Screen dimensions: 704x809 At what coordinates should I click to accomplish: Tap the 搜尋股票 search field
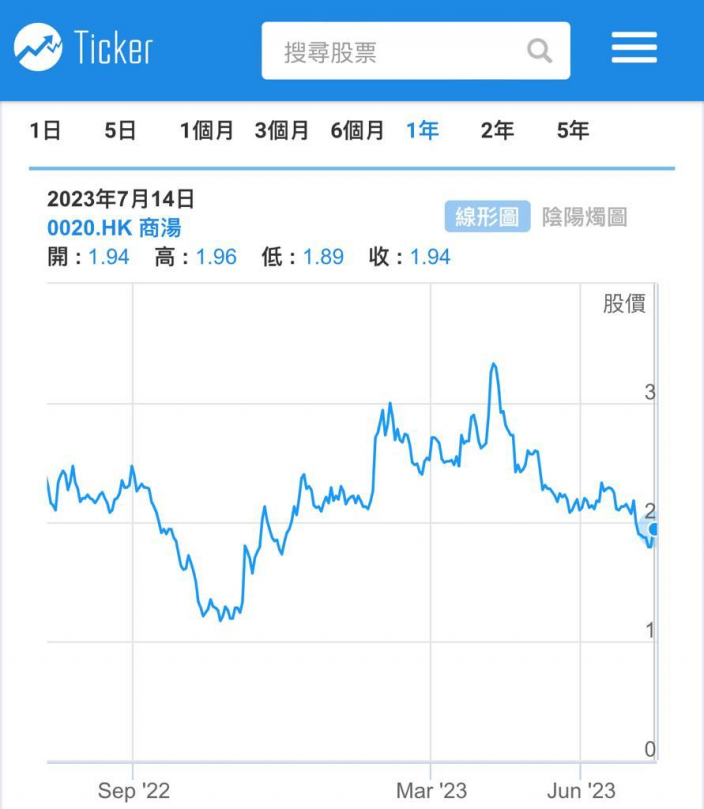[x=415, y=51]
